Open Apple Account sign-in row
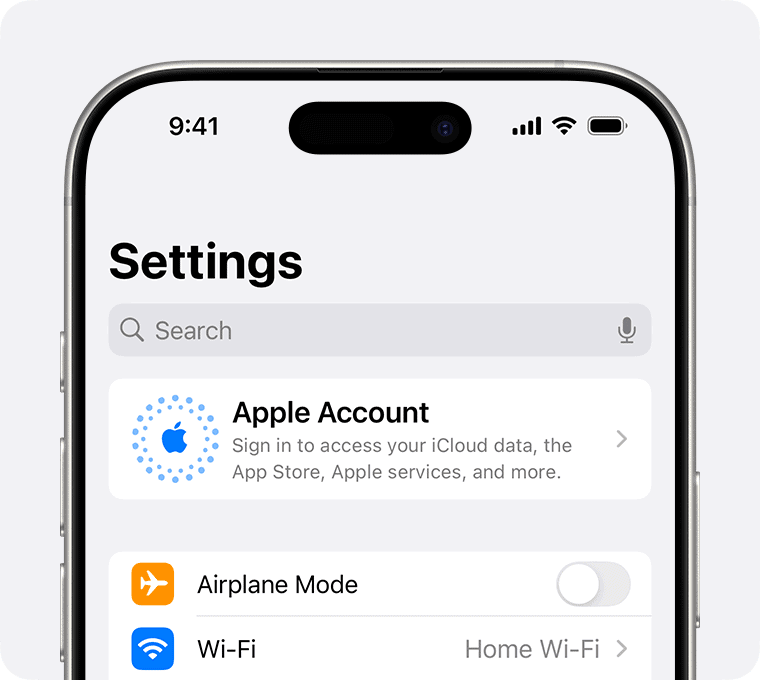760x680 pixels. click(380, 439)
